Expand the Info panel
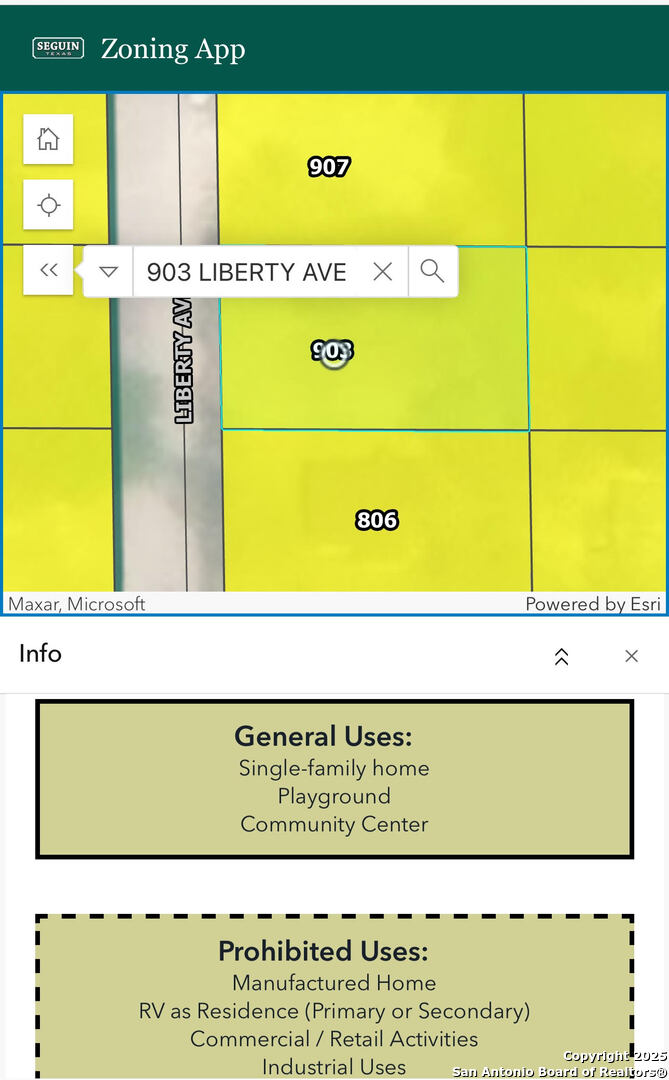Image resolution: width=669 pixels, height=1080 pixels. [561, 656]
